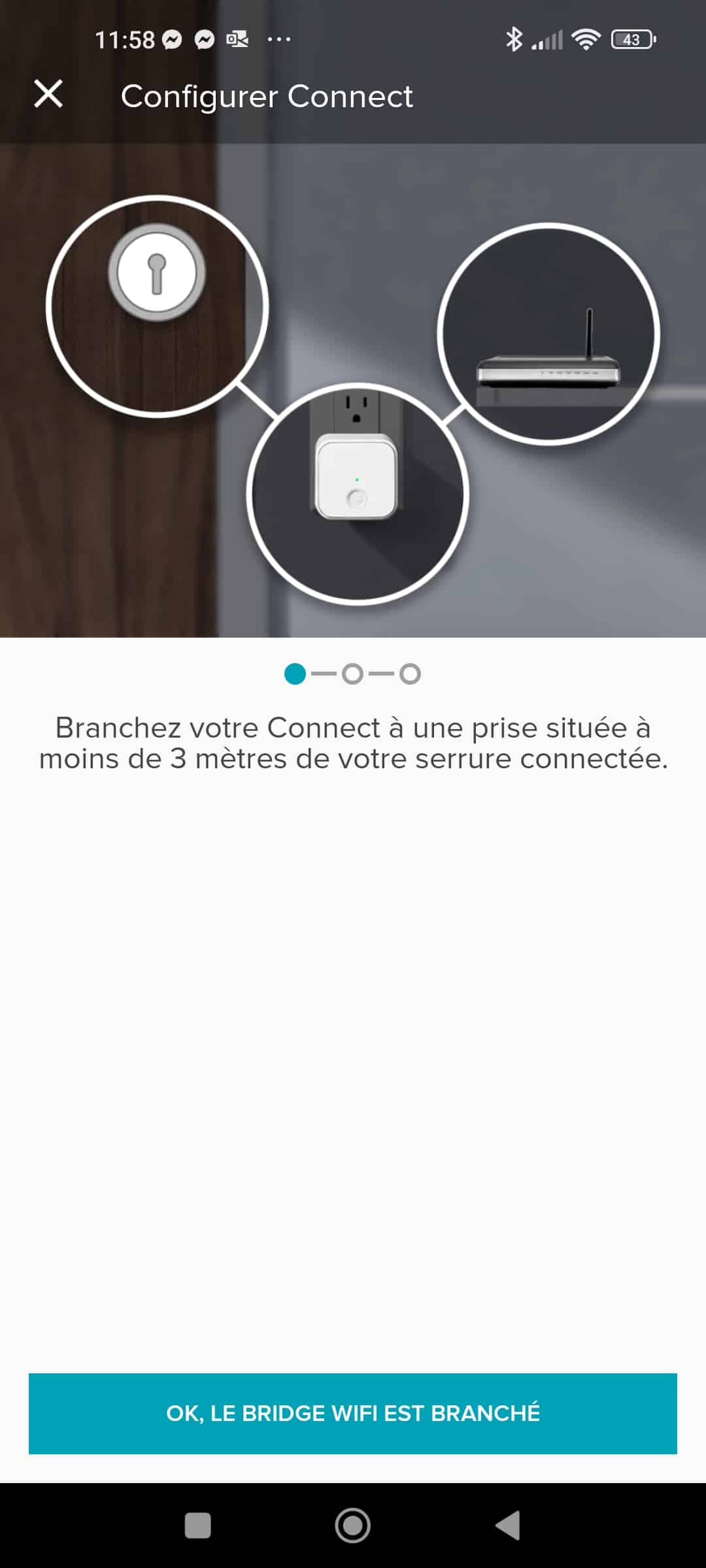Go to the home screen
The height and width of the screenshot is (1568, 706).
pos(353,1526)
